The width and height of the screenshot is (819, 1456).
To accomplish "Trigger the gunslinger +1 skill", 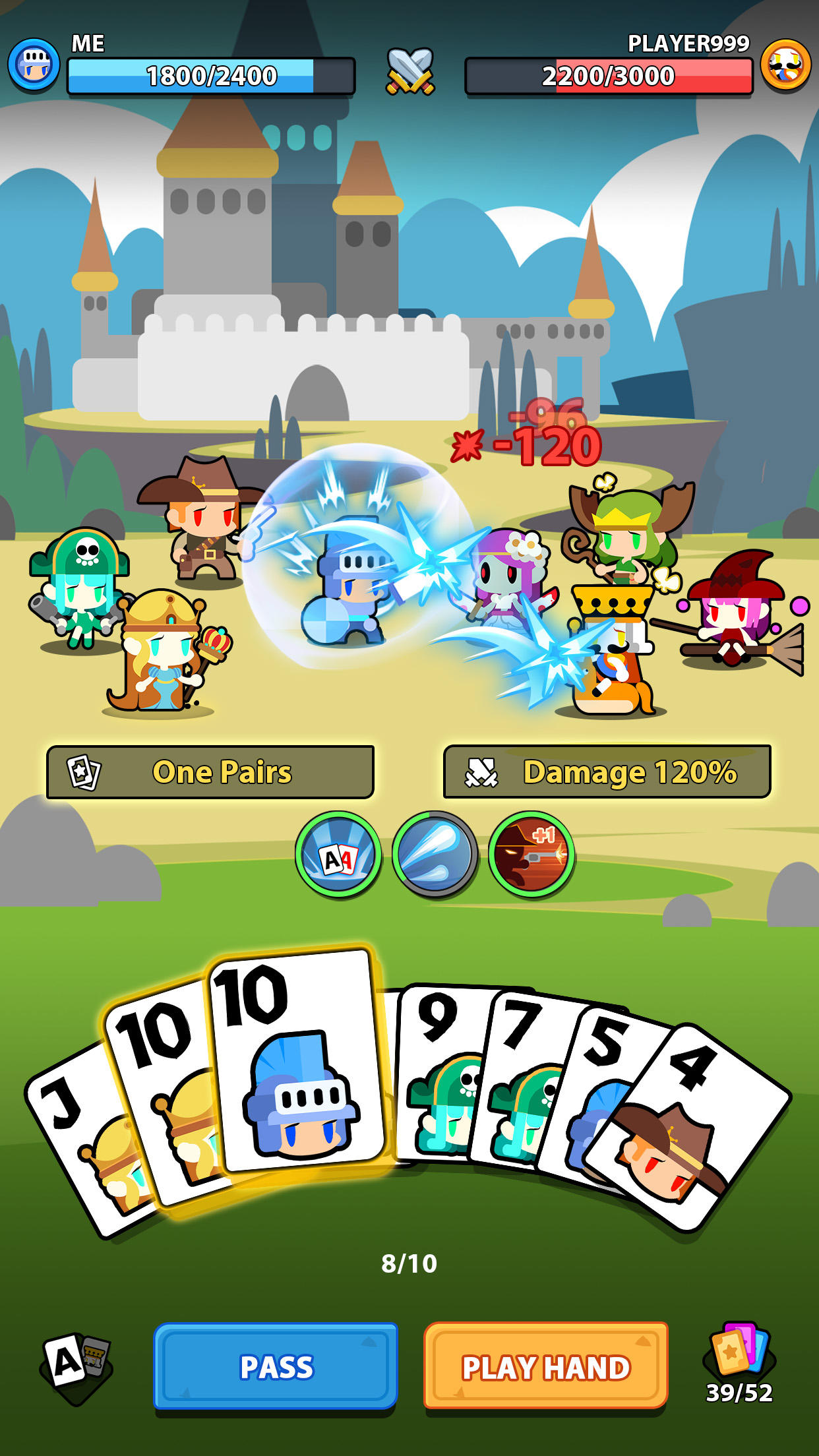I will (x=531, y=855).
